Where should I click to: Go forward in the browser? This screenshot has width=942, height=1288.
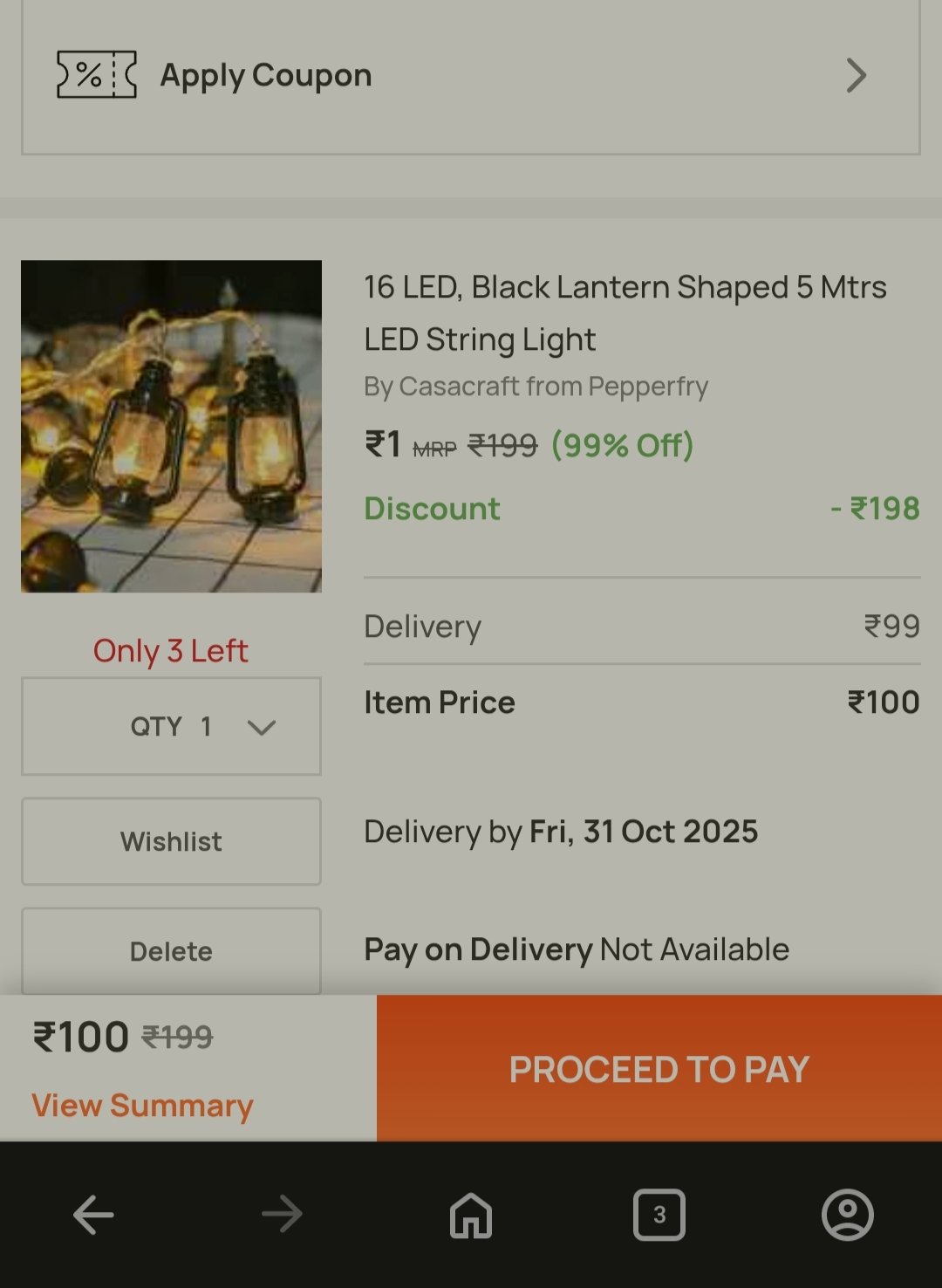(282, 1215)
